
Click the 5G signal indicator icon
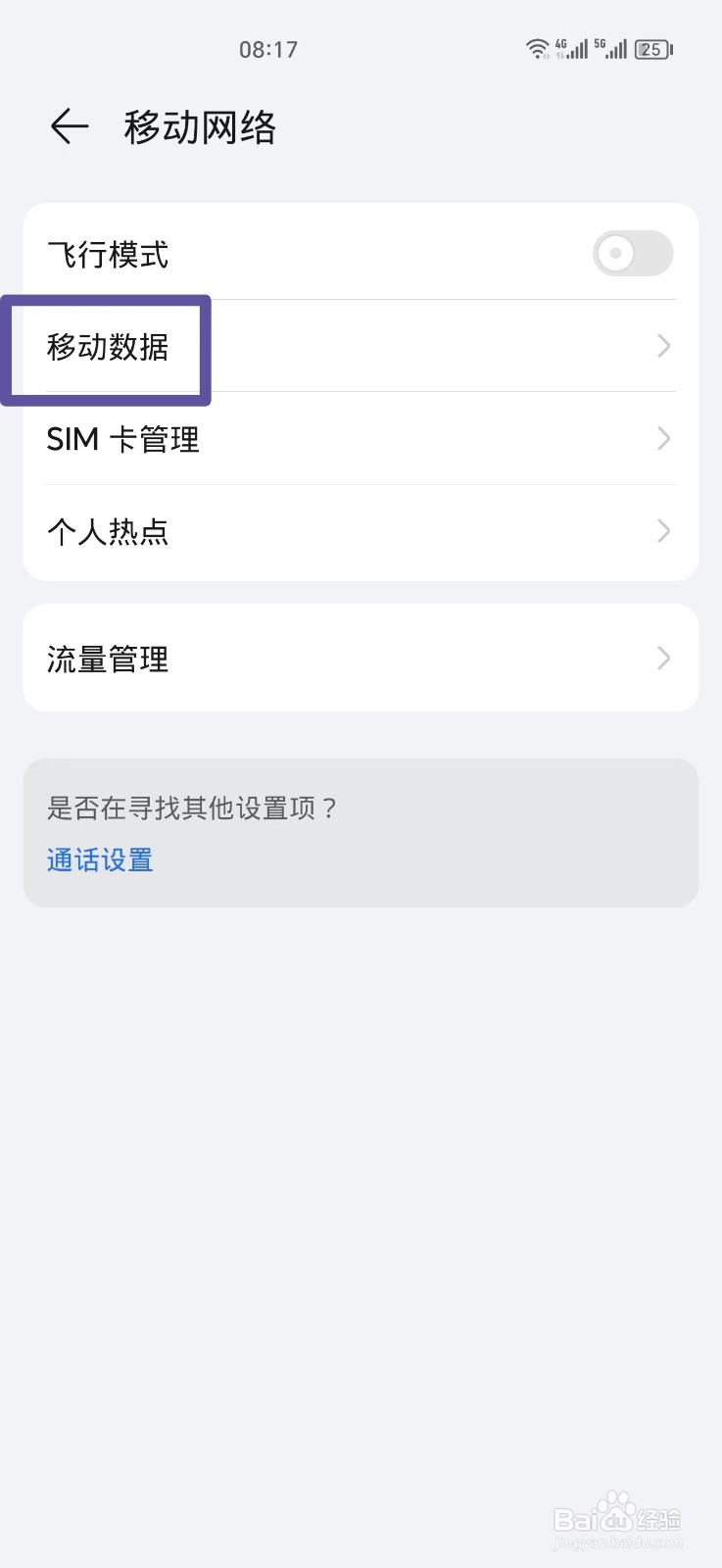pyautogui.click(x=610, y=47)
